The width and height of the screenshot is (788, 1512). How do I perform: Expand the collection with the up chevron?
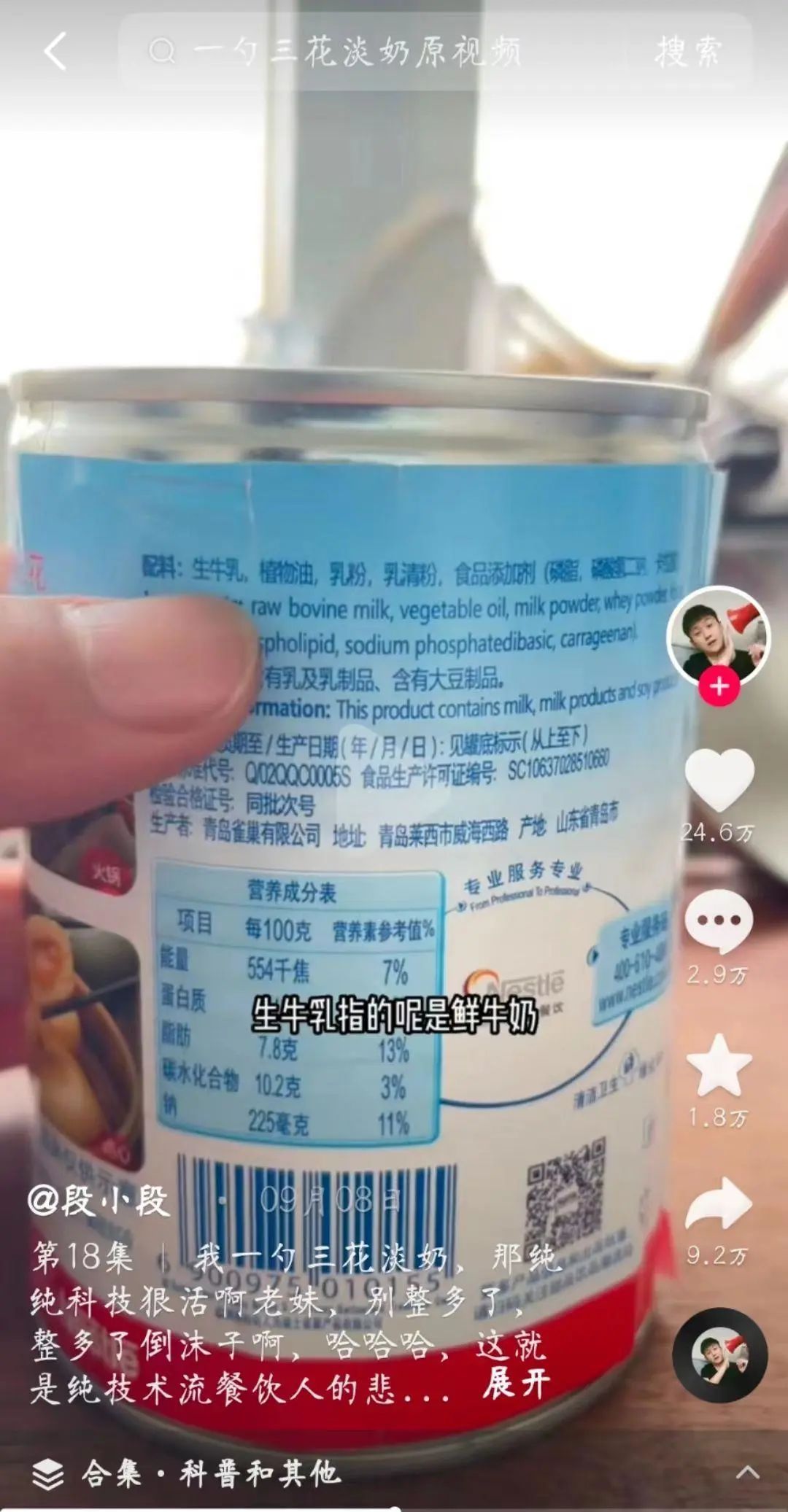[x=747, y=1473]
